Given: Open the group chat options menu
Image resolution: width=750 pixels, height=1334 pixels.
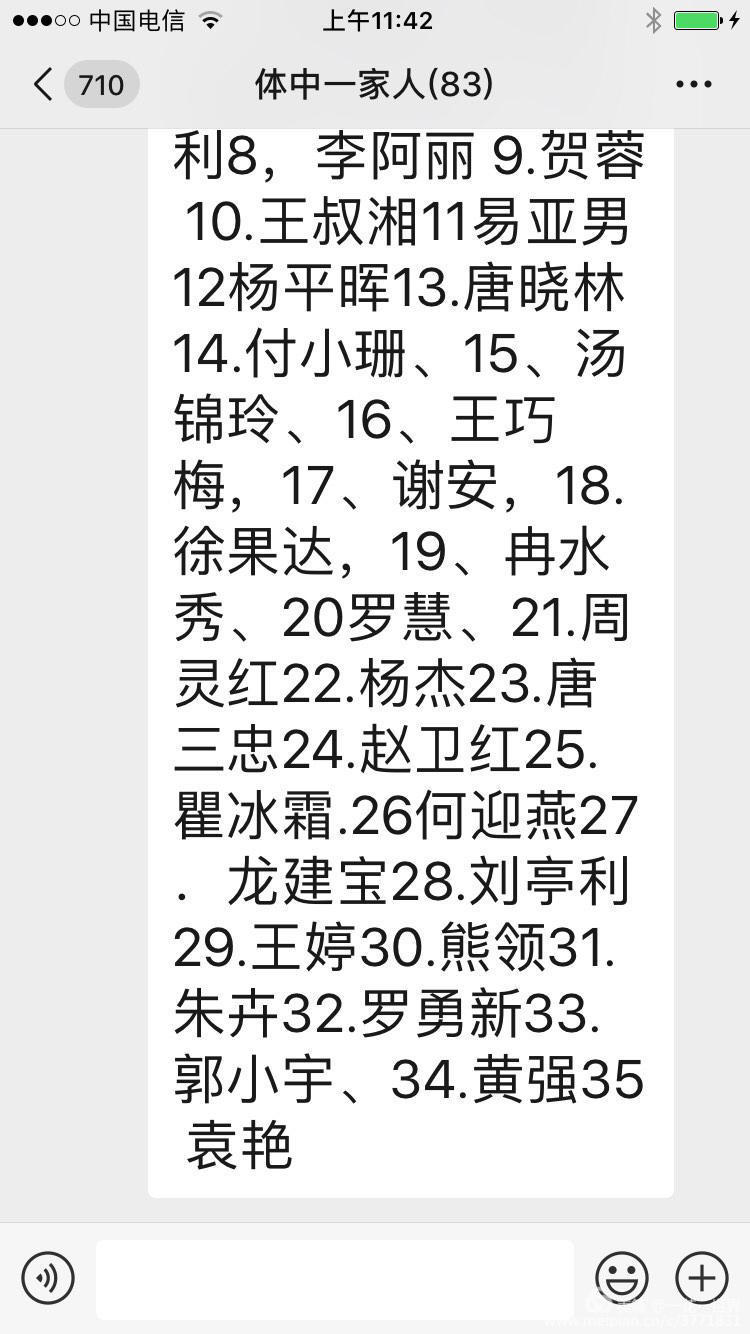Looking at the screenshot, I should (x=693, y=85).
